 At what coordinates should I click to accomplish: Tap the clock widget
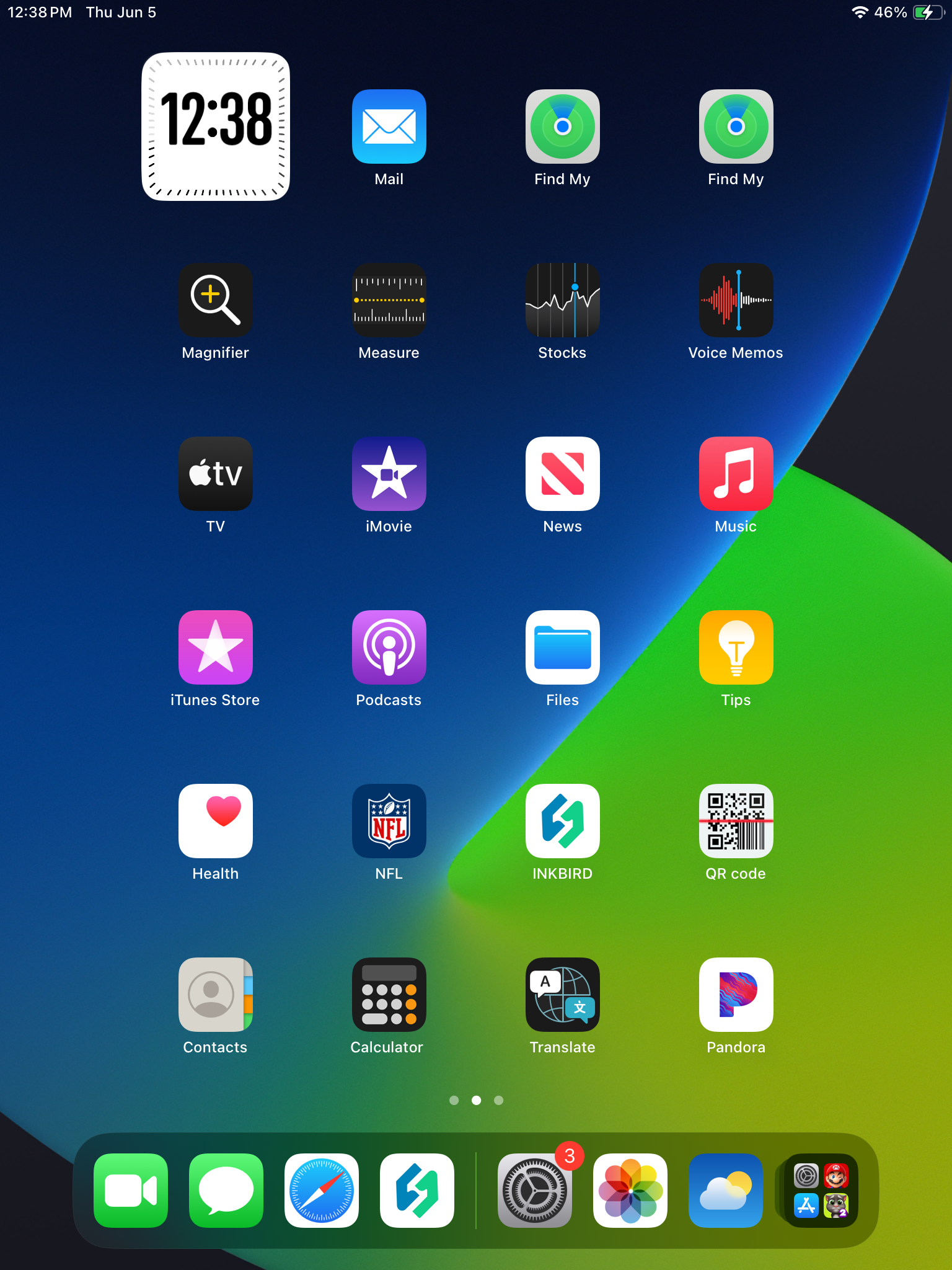coord(216,127)
